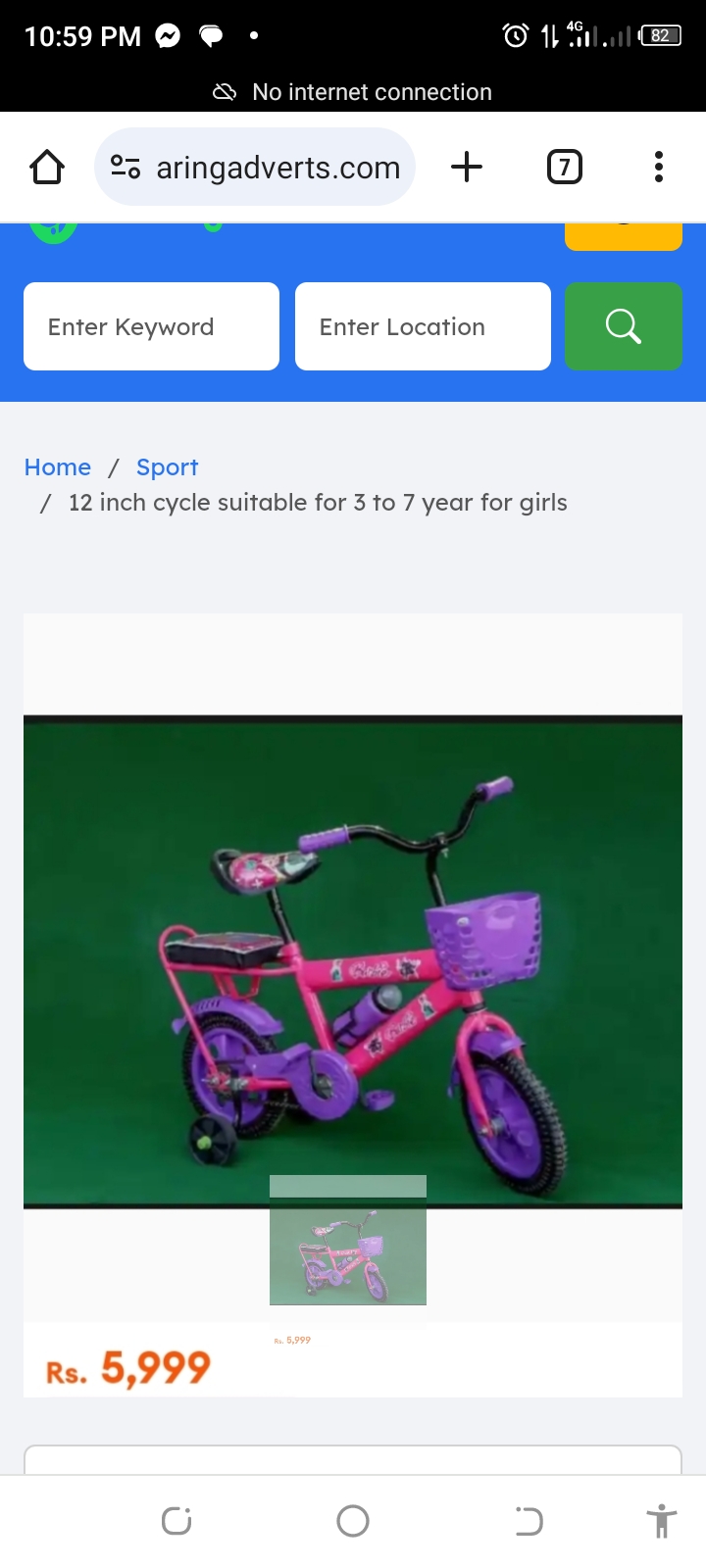The width and height of the screenshot is (706, 1568).
Task: Tap the green search button
Action: pos(624,326)
